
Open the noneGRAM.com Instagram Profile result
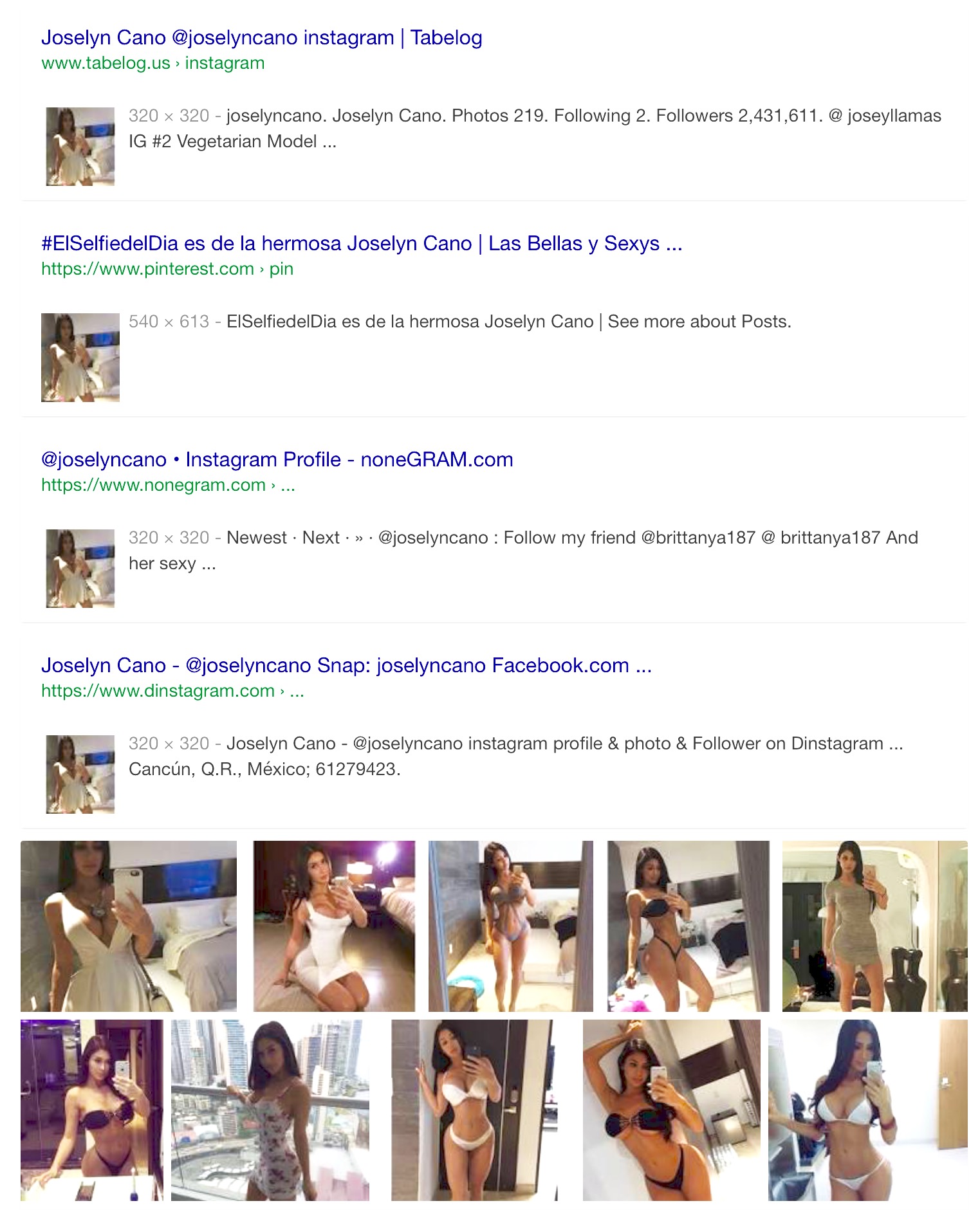point(277,460)
